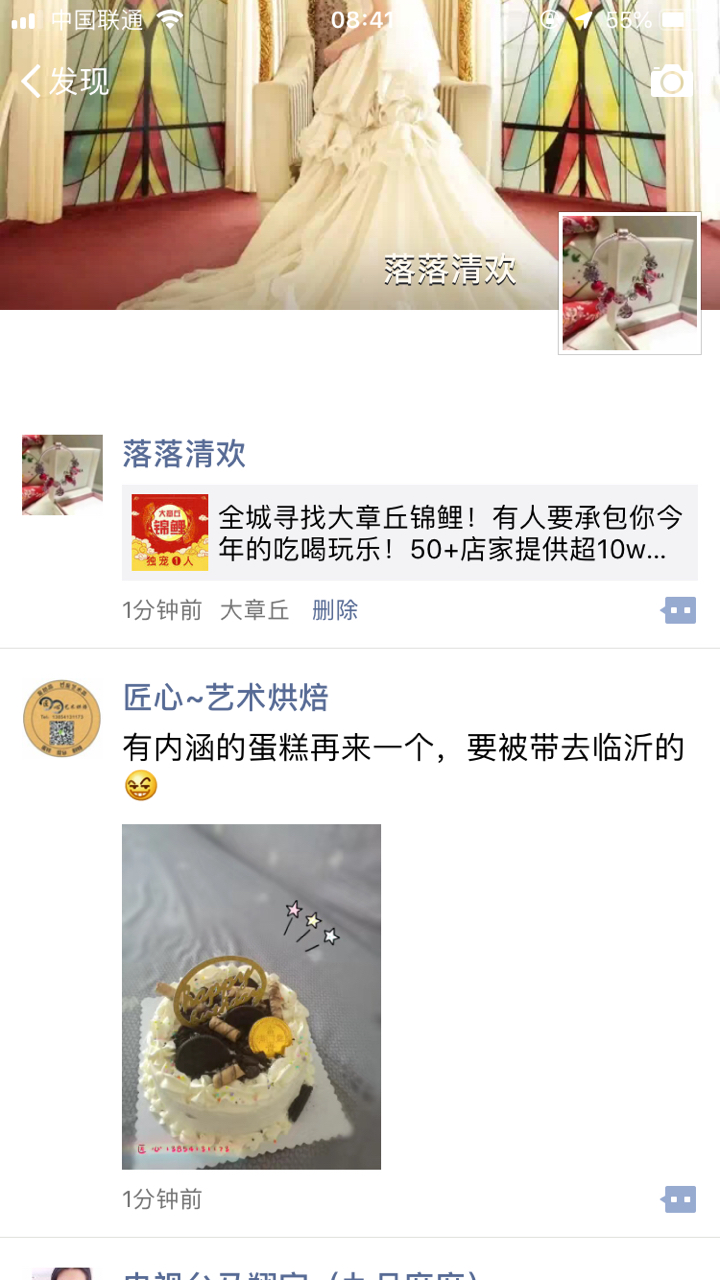Viewport: 720px width, 1280px height.
Task: Open the shared article about 大章丘锦鲤
Action: pyautogui.click(x=410, y=533)
